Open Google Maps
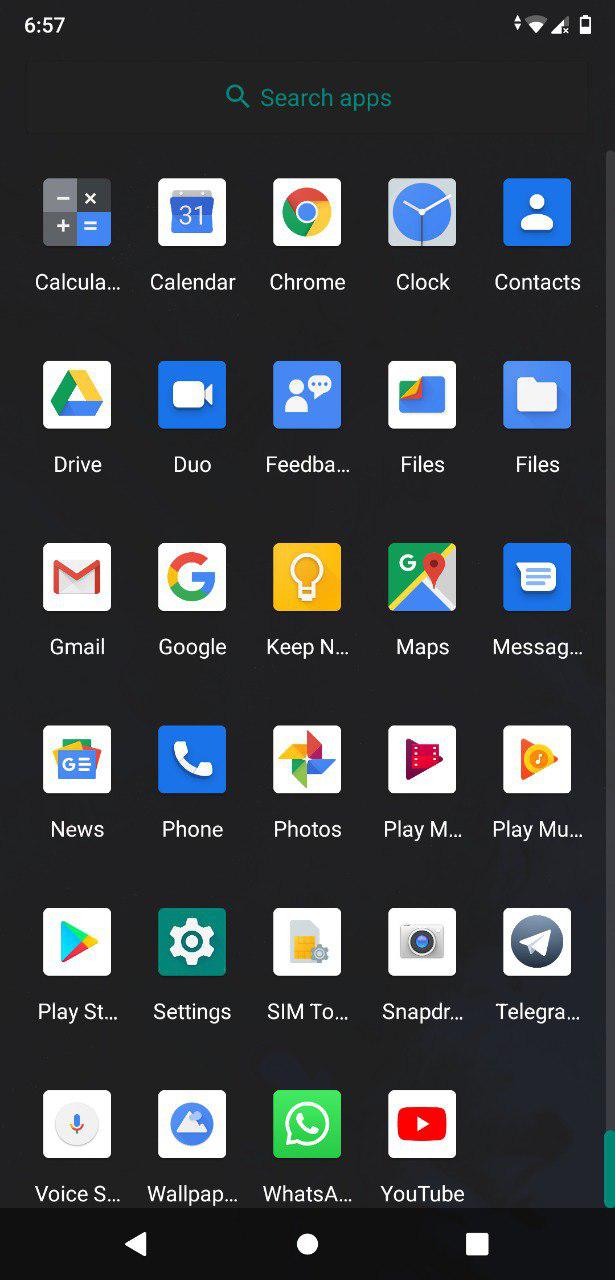 pyautogui.click(x=422, y=577)
